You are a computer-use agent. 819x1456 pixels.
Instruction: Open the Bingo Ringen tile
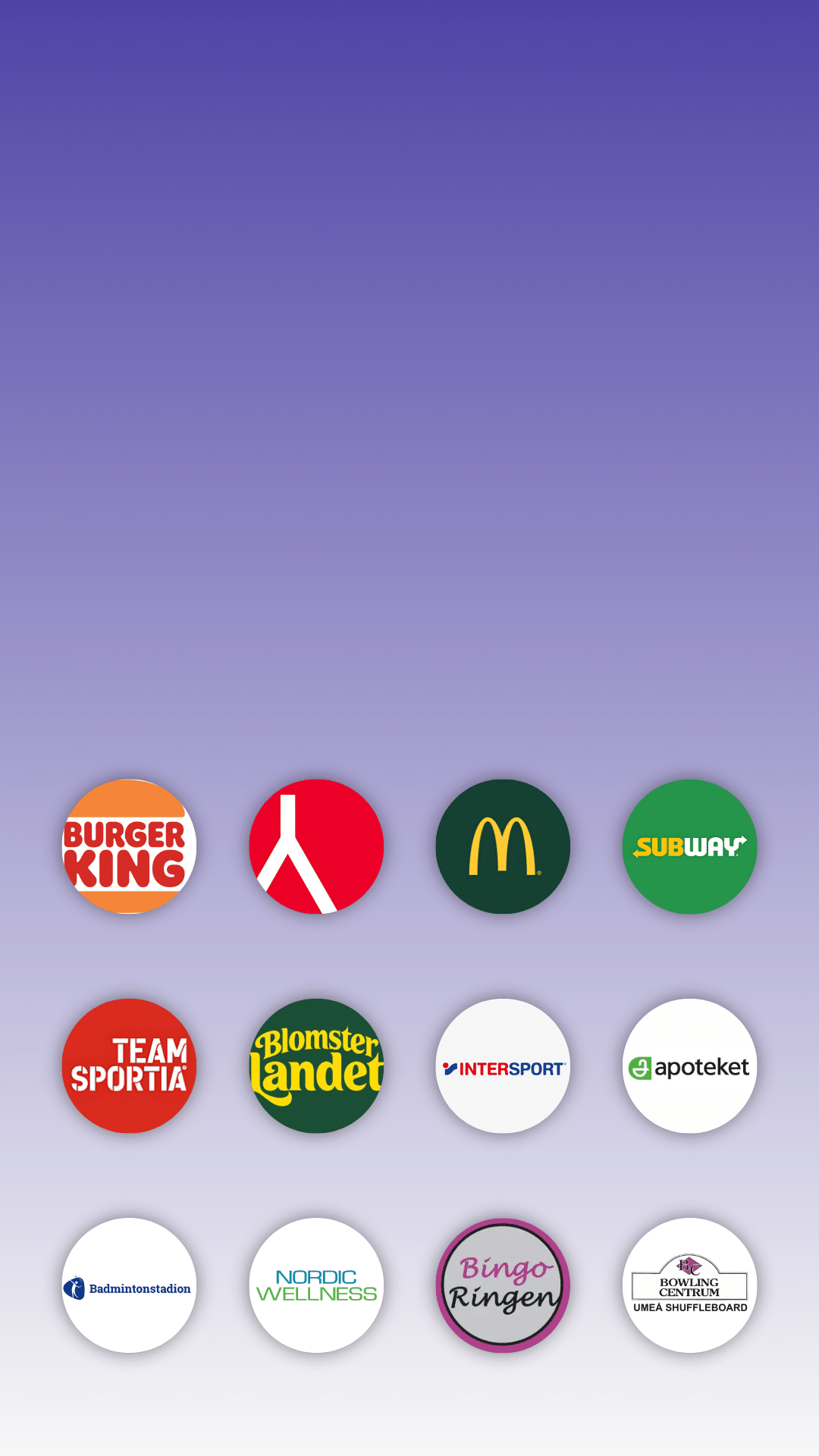coord(503,1285)
